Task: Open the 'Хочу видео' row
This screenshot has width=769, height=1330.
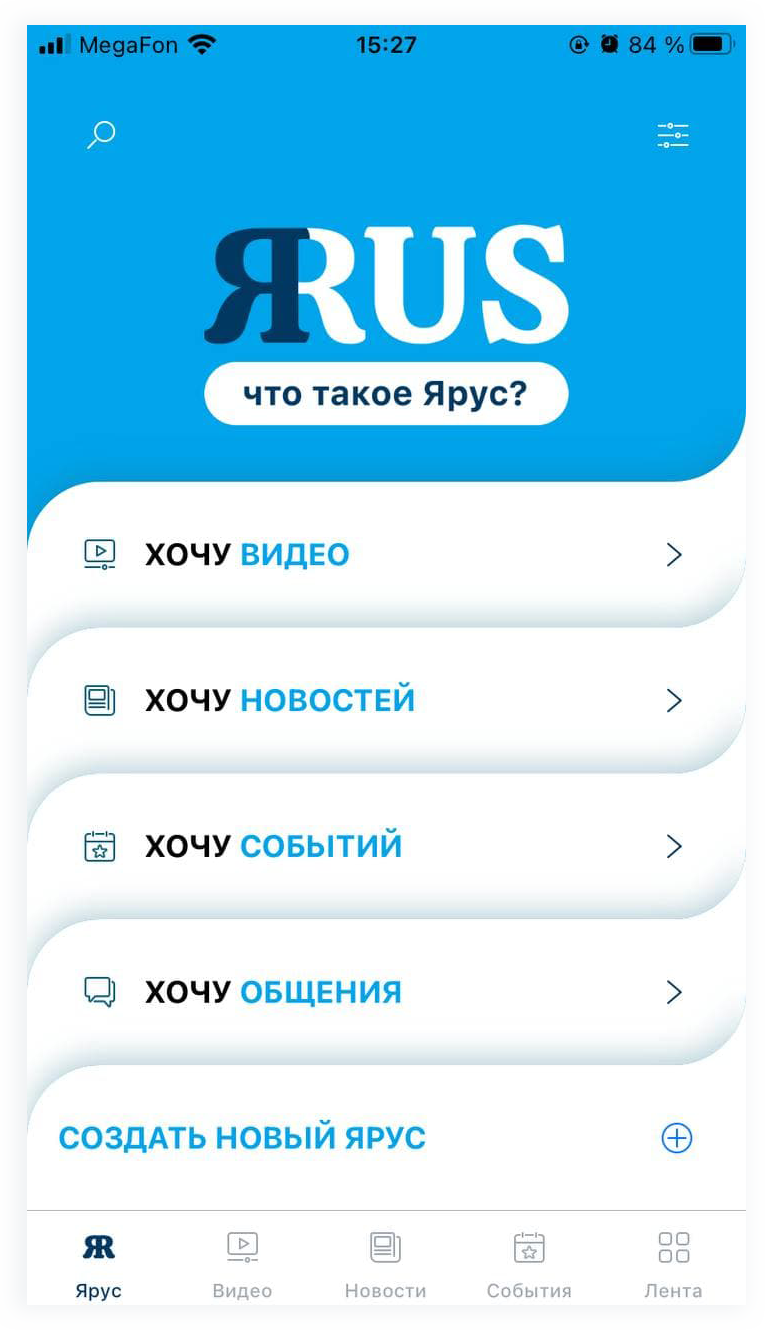Action: point(385,554)
